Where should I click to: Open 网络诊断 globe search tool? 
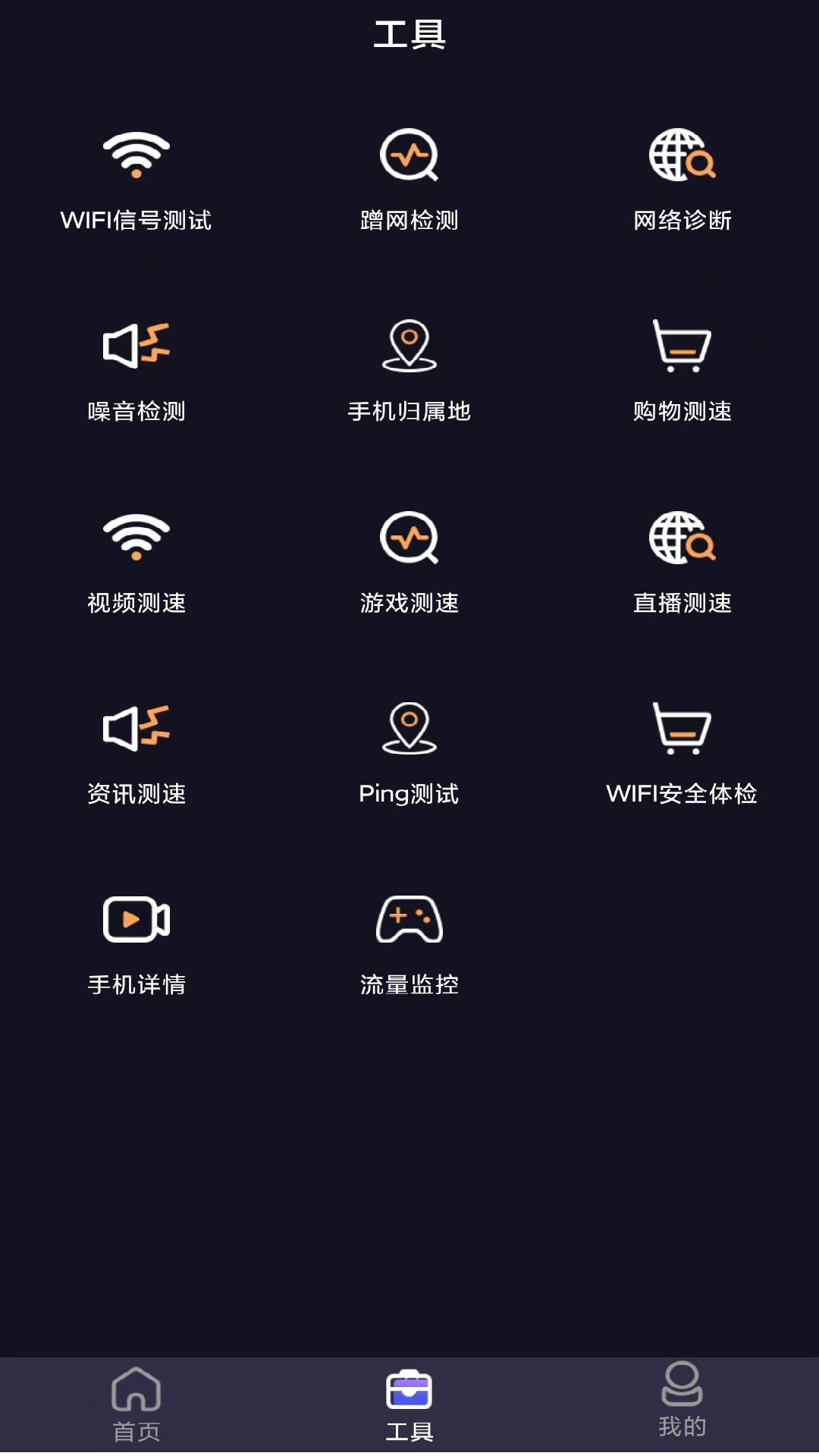[x=681, y=155]
